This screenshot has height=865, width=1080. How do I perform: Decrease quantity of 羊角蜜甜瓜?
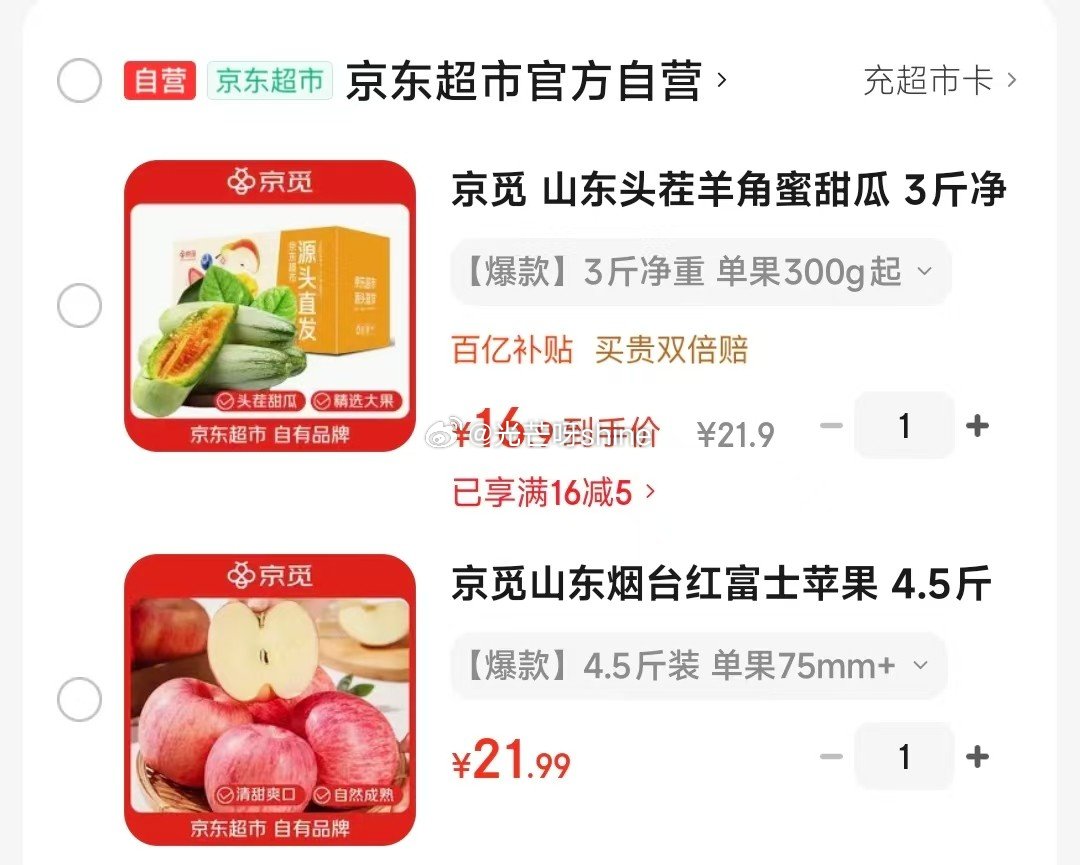(831, 426)
